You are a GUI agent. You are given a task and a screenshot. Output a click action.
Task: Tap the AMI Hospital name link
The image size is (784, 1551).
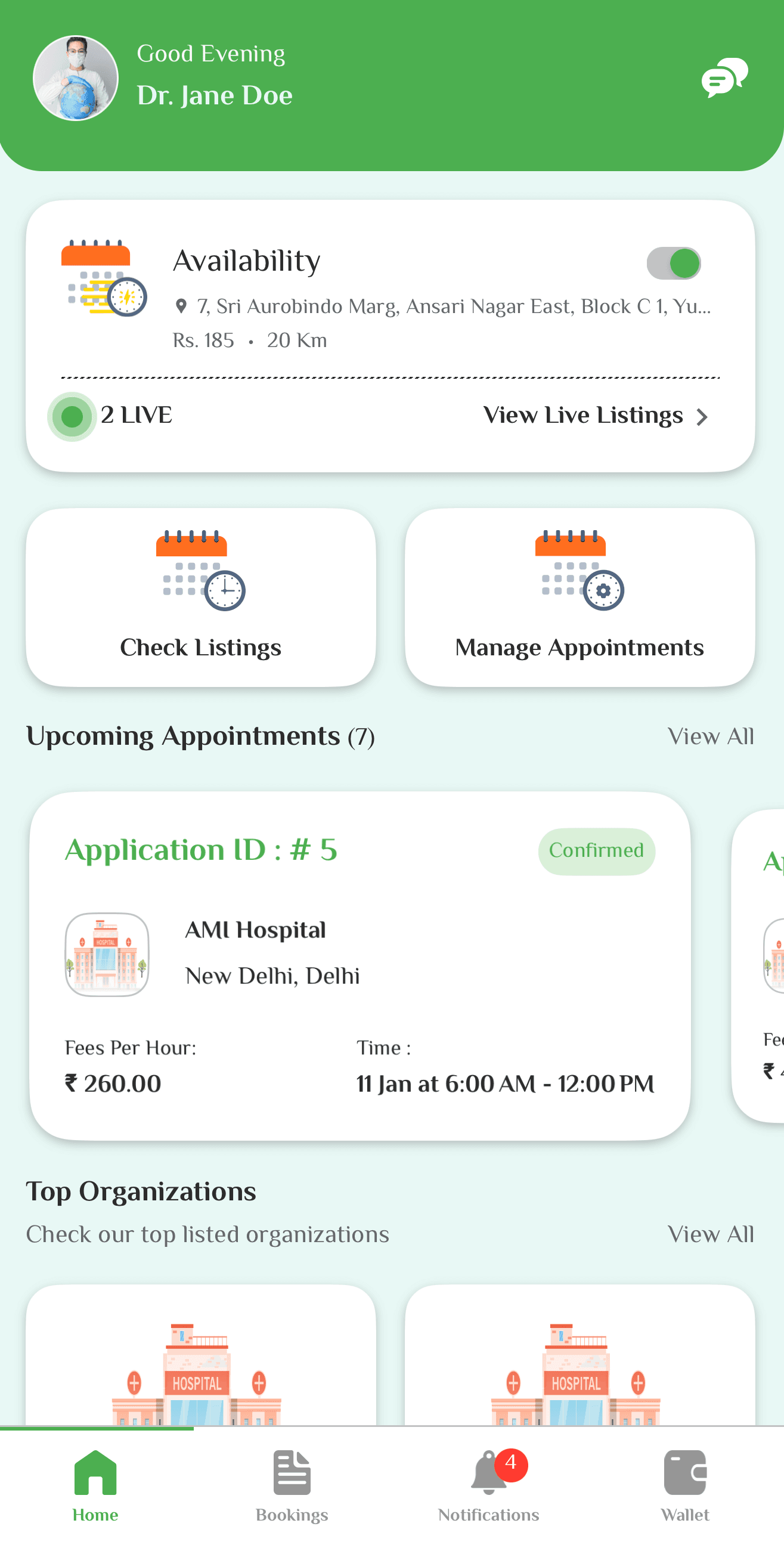coord(255,930)
